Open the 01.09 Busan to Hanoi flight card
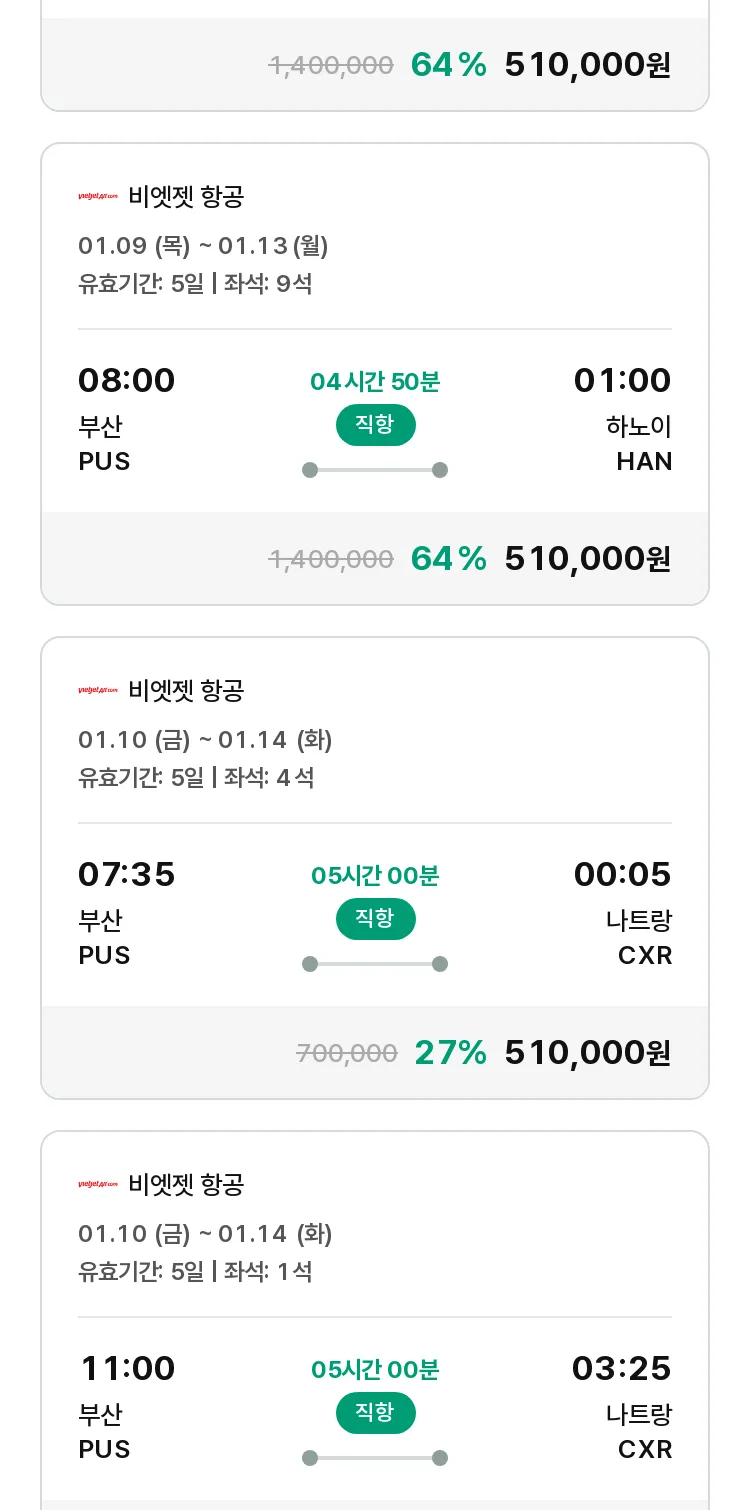Image resolution: width=750 pixels, height=1510 pixels. 375,374
